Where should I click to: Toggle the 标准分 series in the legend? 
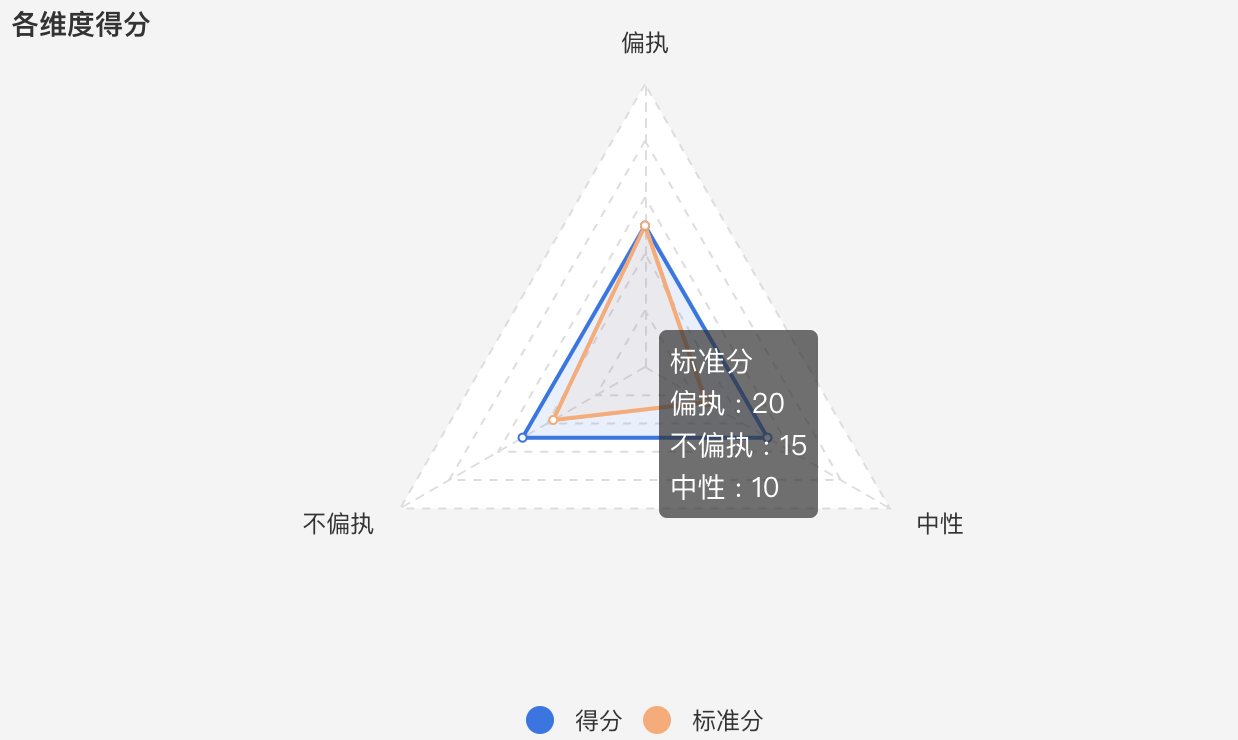click(703, 720)
